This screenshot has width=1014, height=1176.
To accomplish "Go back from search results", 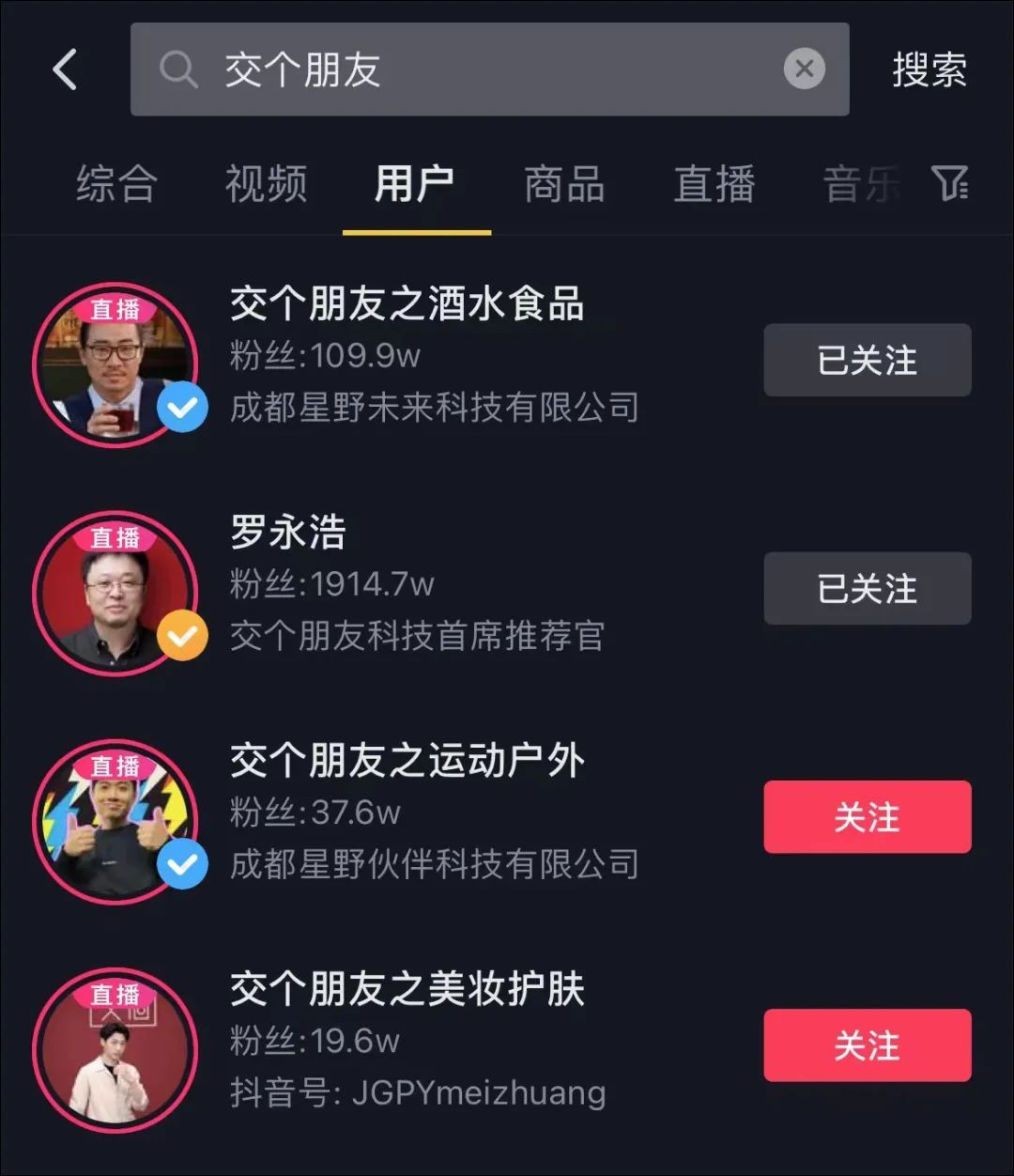I will [64, 70].
